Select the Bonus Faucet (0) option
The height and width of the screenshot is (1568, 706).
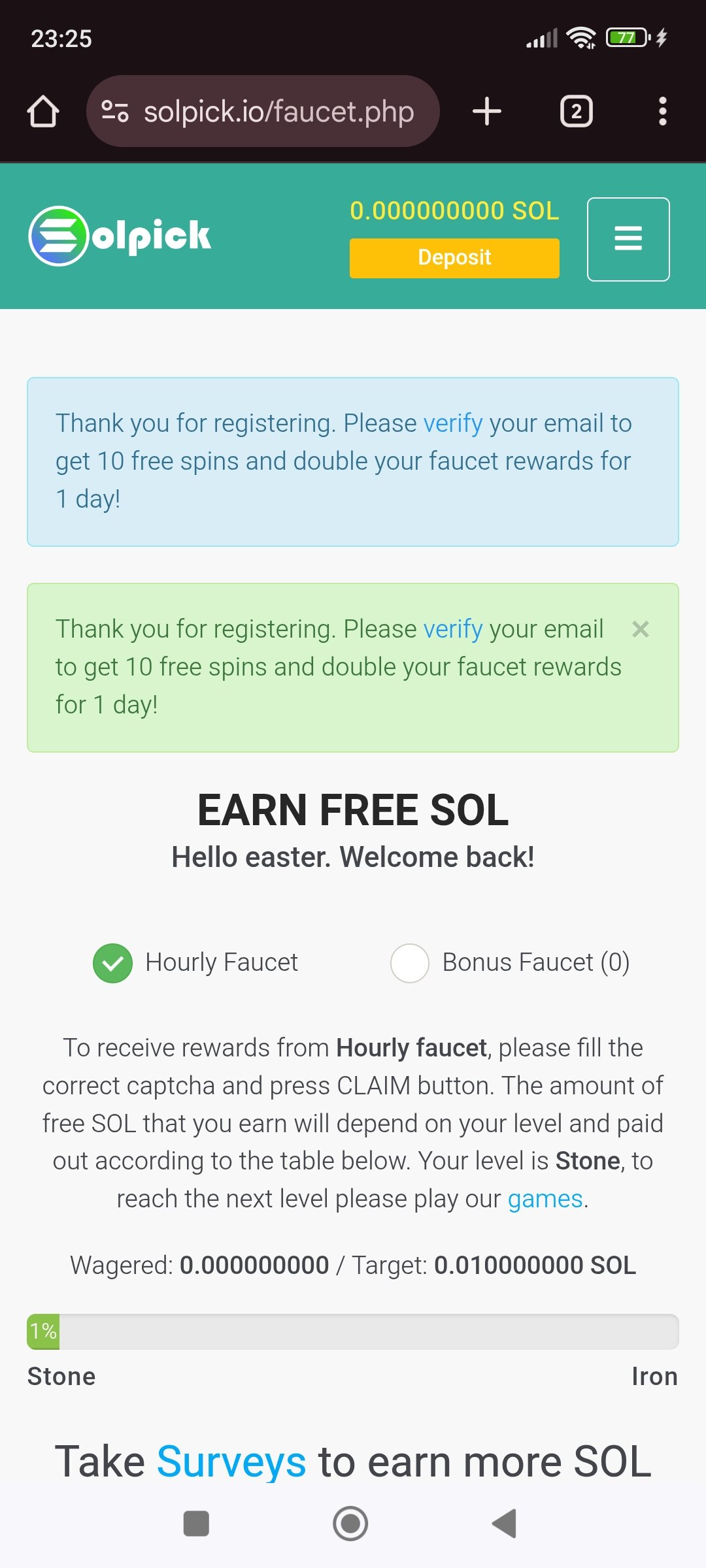coord(410,963)
